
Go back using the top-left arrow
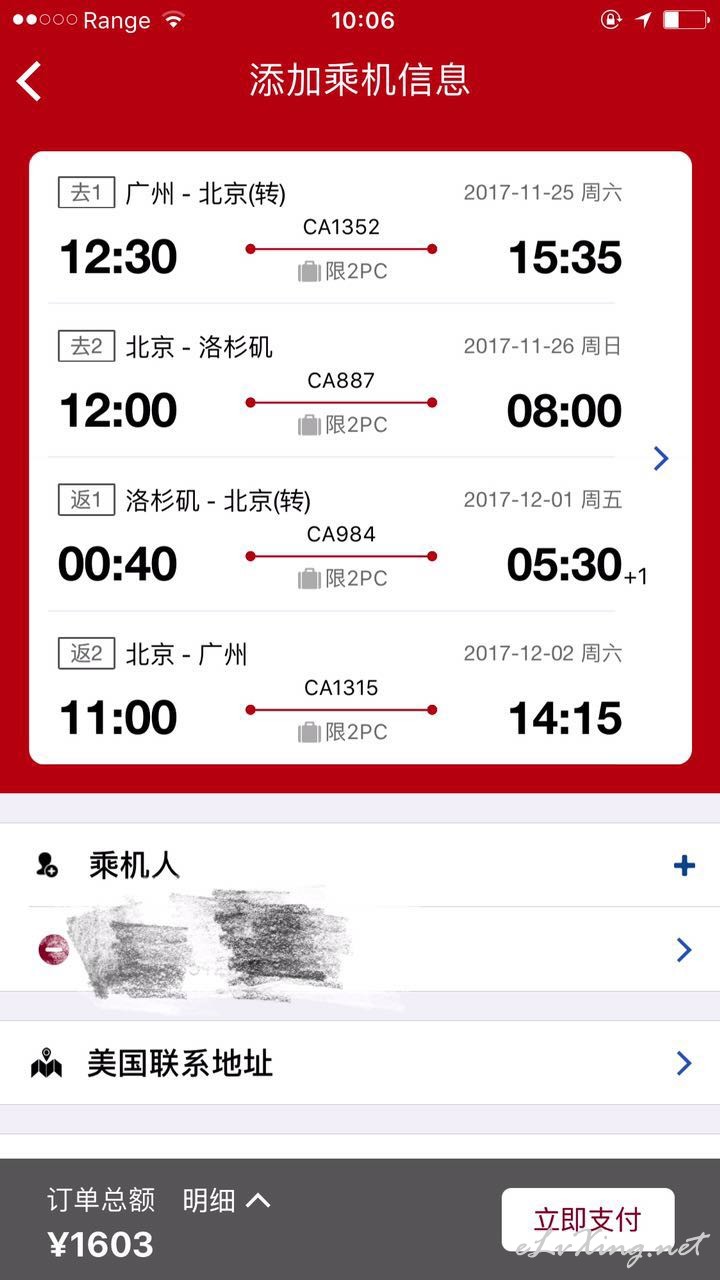coord(30,81)
